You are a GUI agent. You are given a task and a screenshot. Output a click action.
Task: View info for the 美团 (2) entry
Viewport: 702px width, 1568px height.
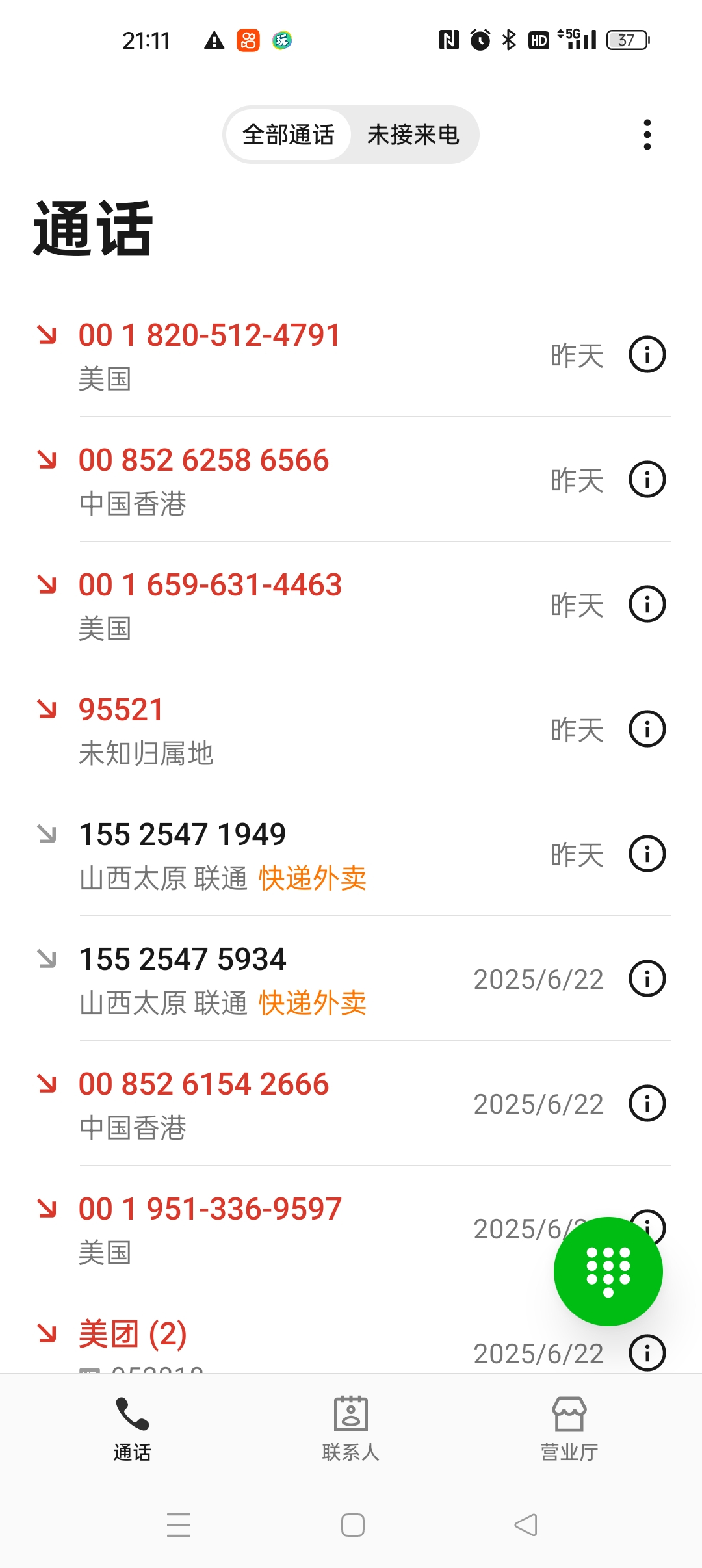pos(647,1353)
